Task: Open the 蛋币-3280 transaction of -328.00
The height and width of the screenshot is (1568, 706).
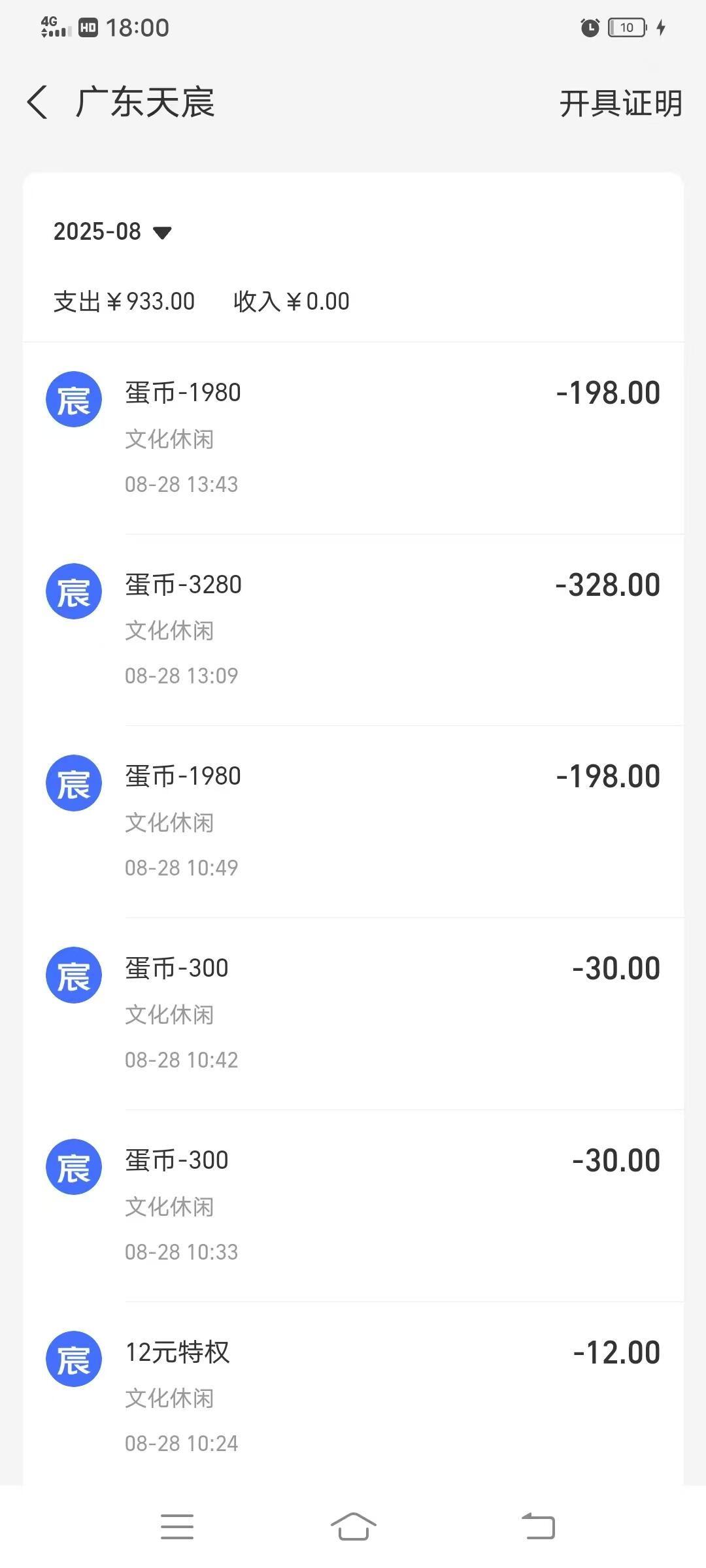Action: point(353,630)
